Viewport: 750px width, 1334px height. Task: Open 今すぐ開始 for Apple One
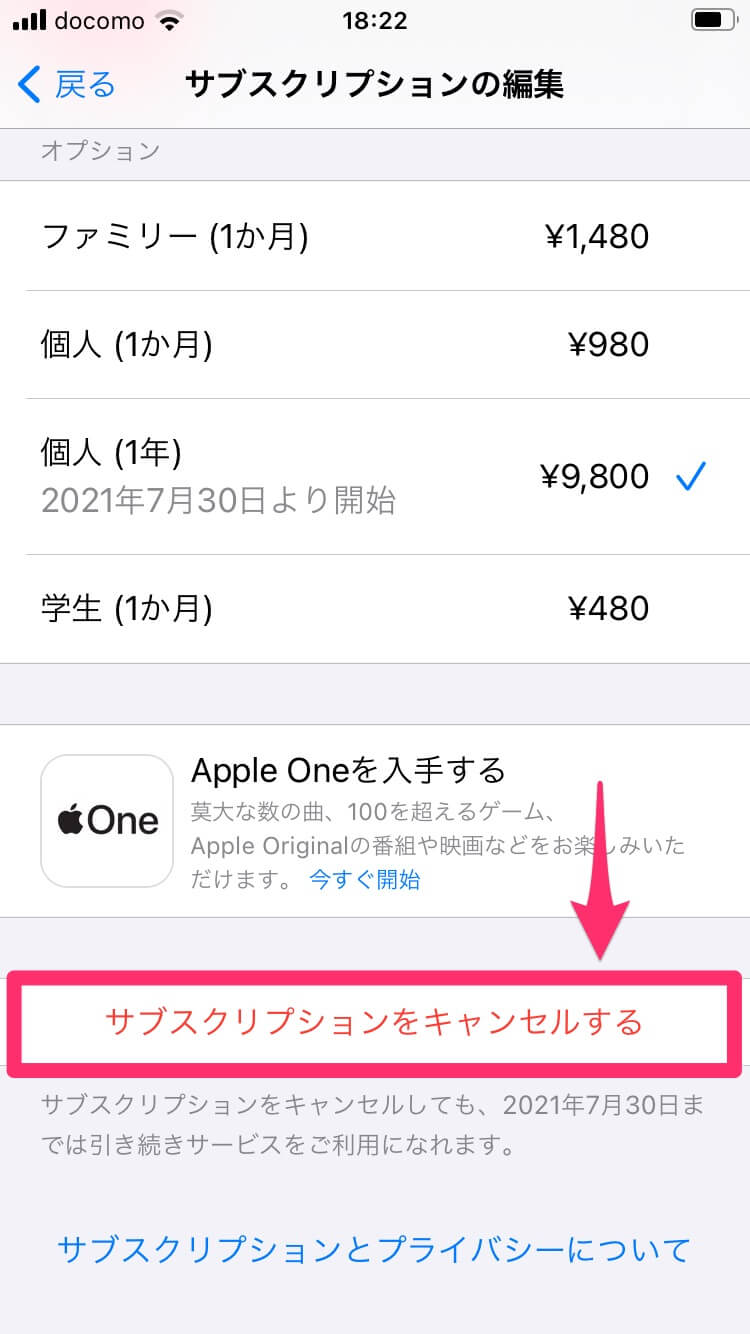[364, 879]
